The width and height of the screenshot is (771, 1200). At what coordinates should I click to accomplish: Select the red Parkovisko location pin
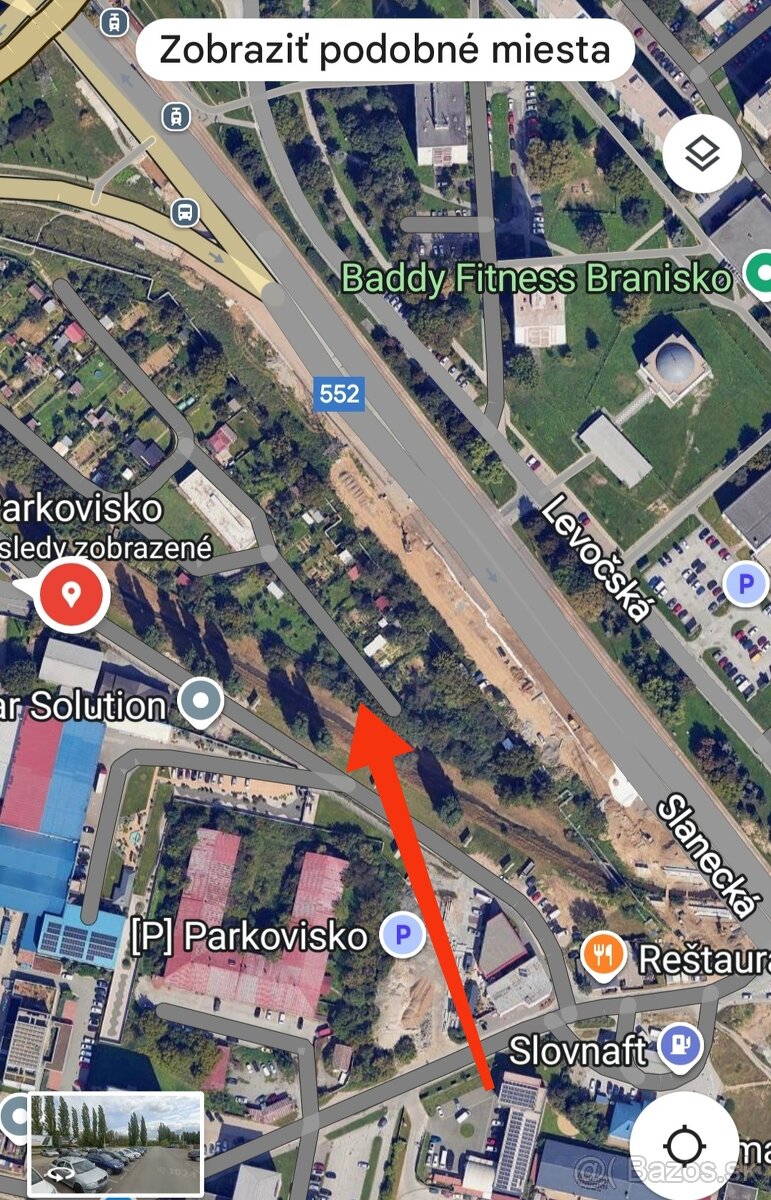(x=70, y=594)
